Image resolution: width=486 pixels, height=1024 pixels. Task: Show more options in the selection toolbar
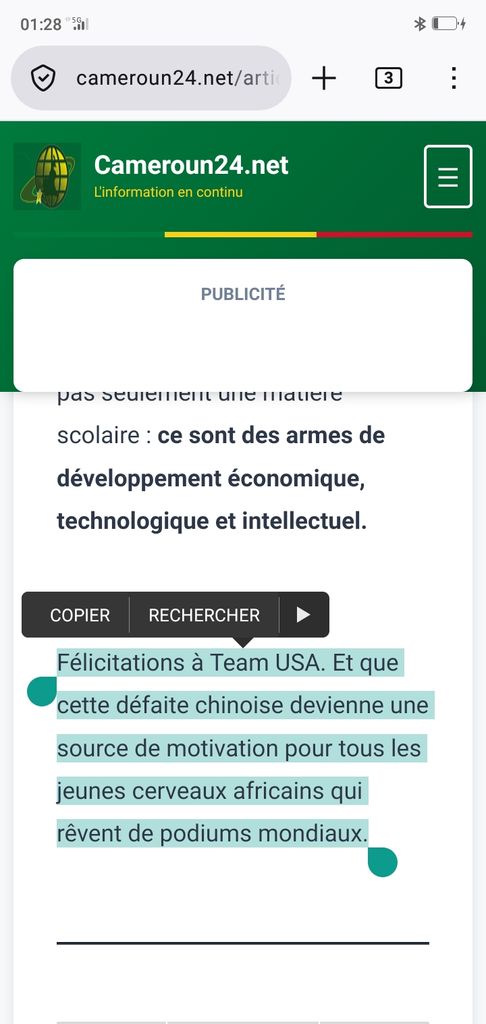(303, 615)
